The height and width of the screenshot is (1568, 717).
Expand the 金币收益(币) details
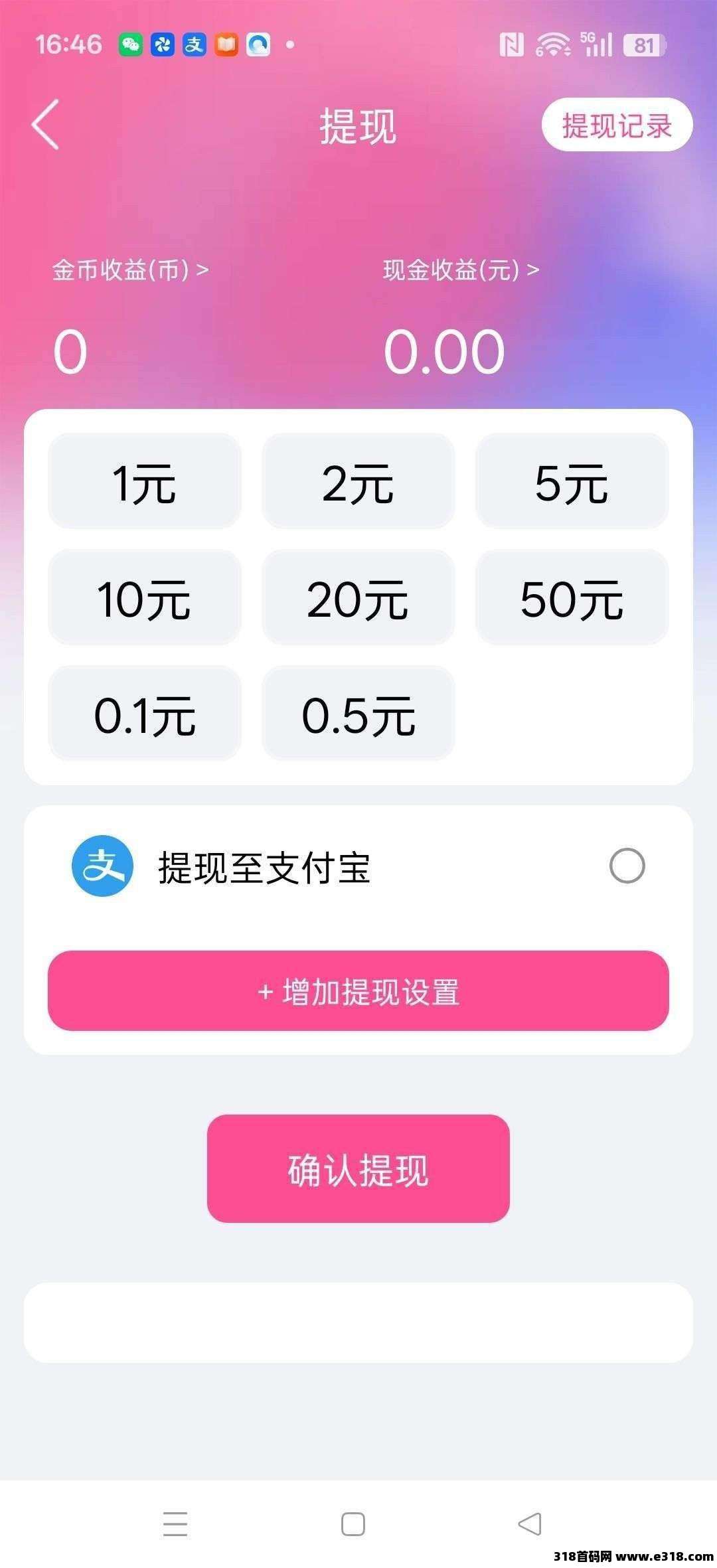(131, 270)
